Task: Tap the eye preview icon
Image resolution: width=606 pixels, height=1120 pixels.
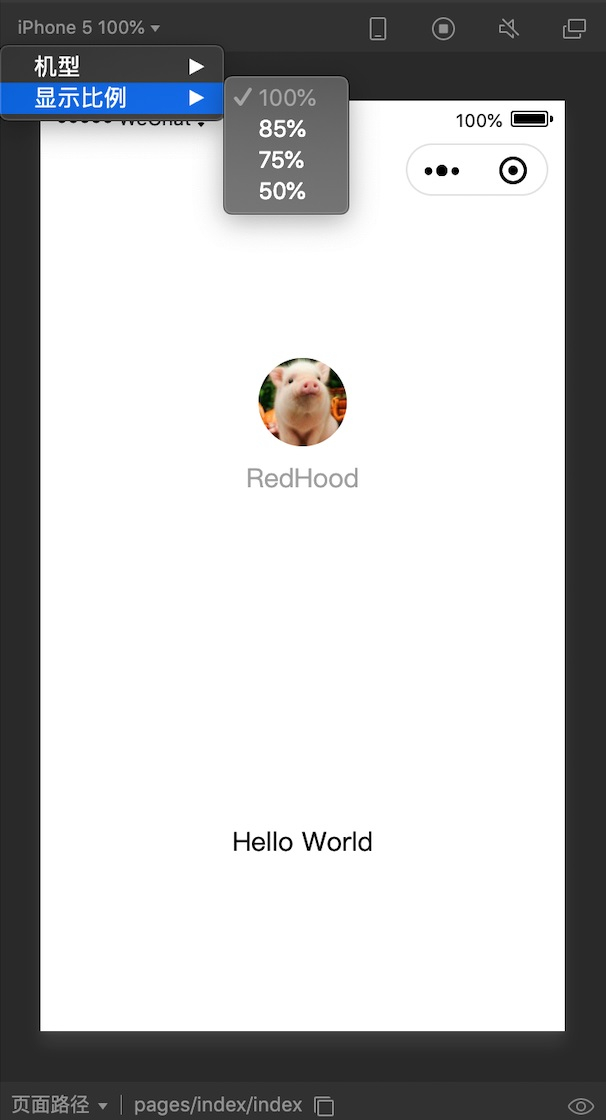Action: 581,1106
